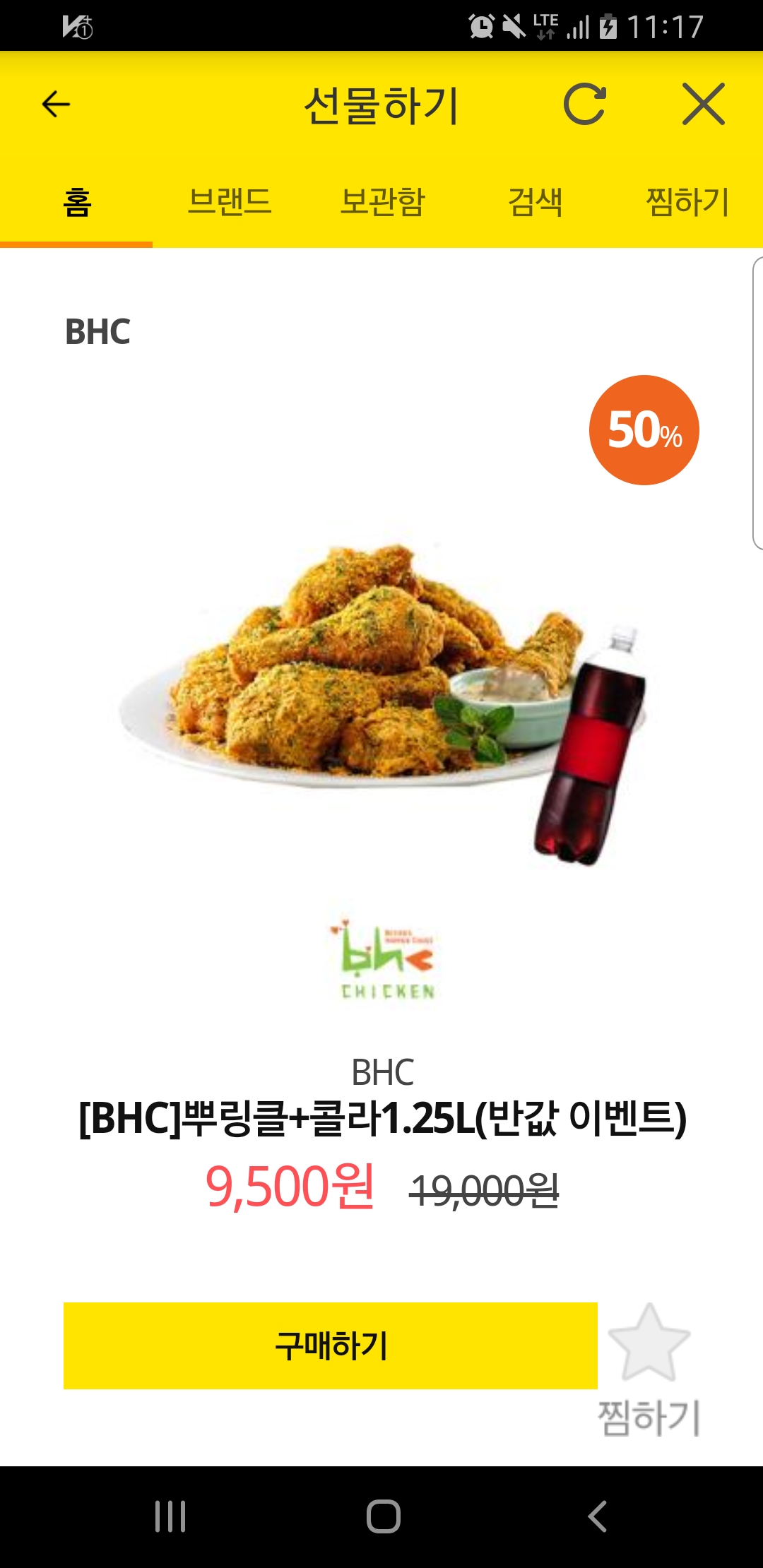Add item to wishlist with star icon
Screen dimensions: 763x1568
pyautogui.click(x=649, y=1342)
